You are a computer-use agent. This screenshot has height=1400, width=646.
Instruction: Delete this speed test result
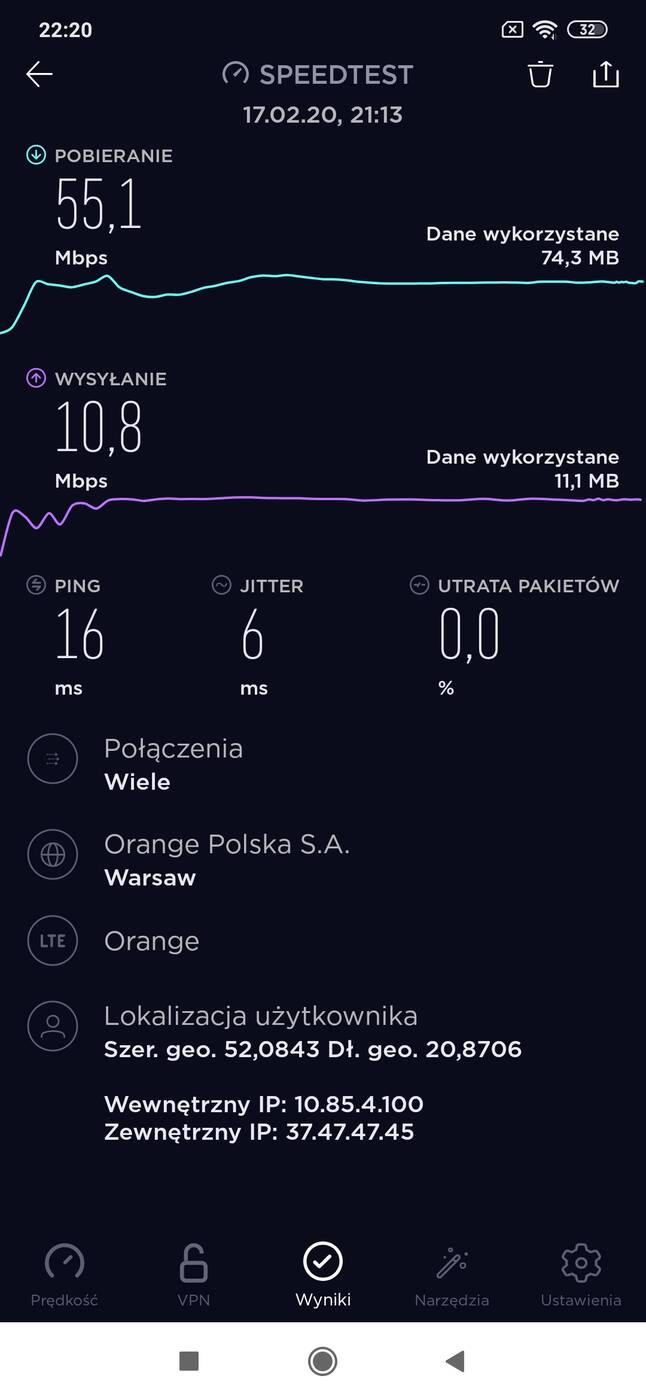coord(540,74)
